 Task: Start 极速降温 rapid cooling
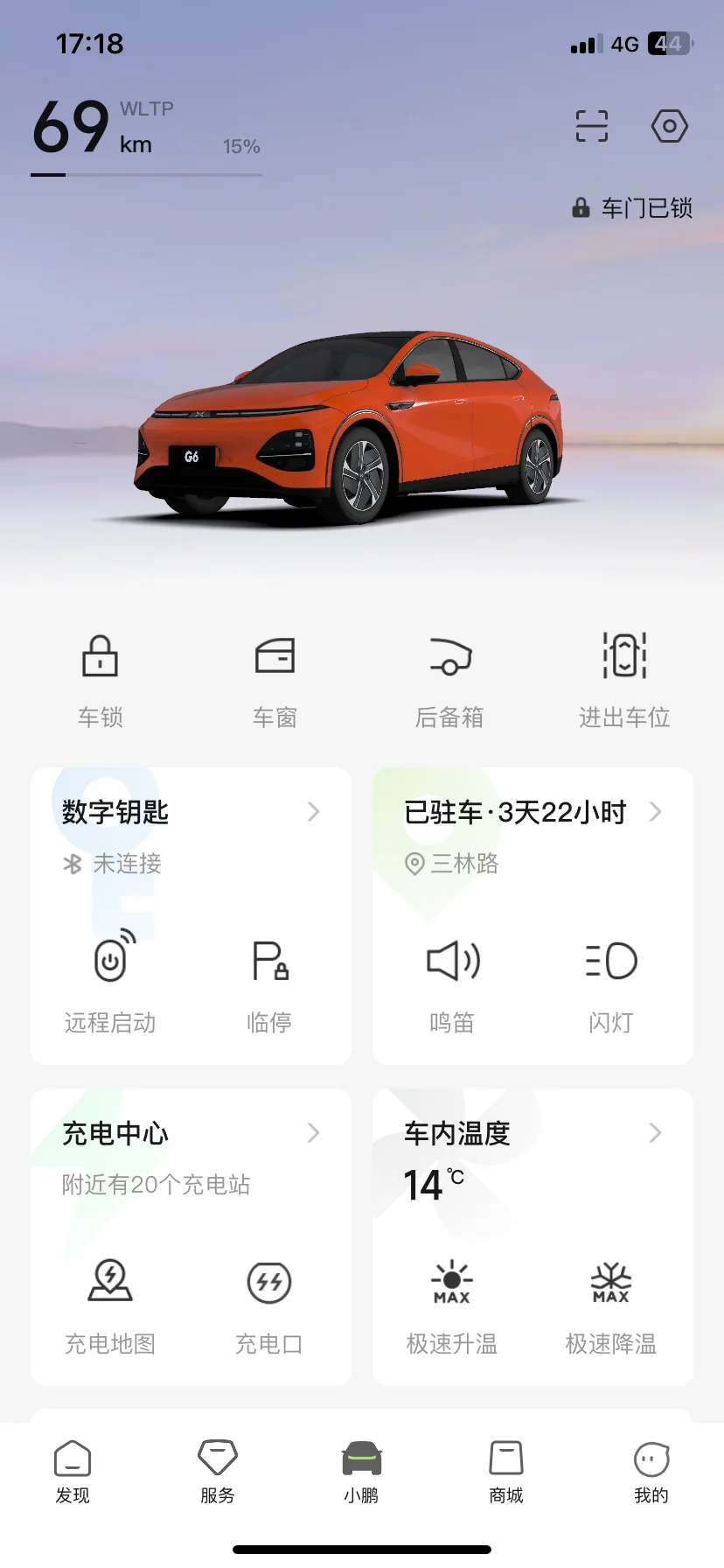611,1303
